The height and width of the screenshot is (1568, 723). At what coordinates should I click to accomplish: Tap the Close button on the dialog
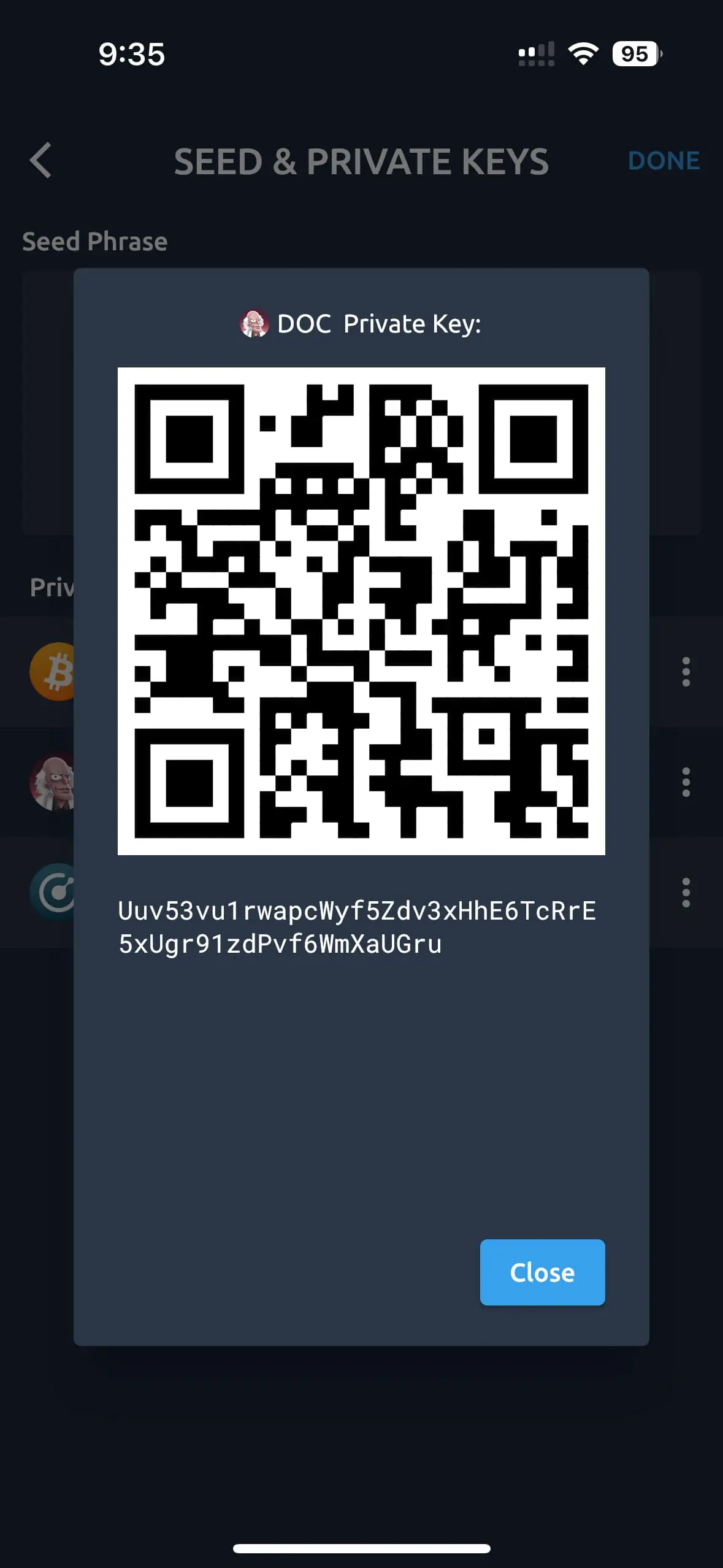(542, 1272)
